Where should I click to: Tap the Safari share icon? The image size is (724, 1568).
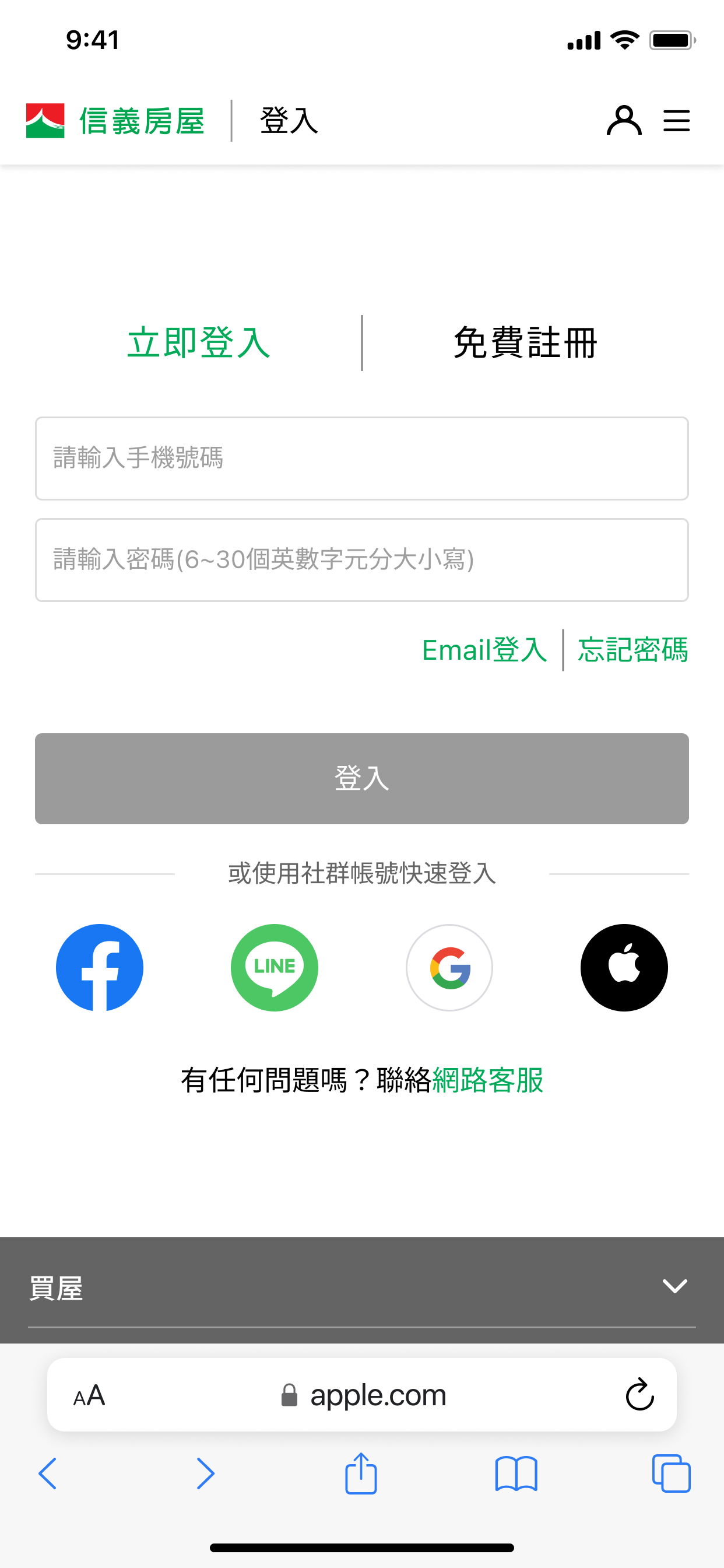click(361, 1473)
